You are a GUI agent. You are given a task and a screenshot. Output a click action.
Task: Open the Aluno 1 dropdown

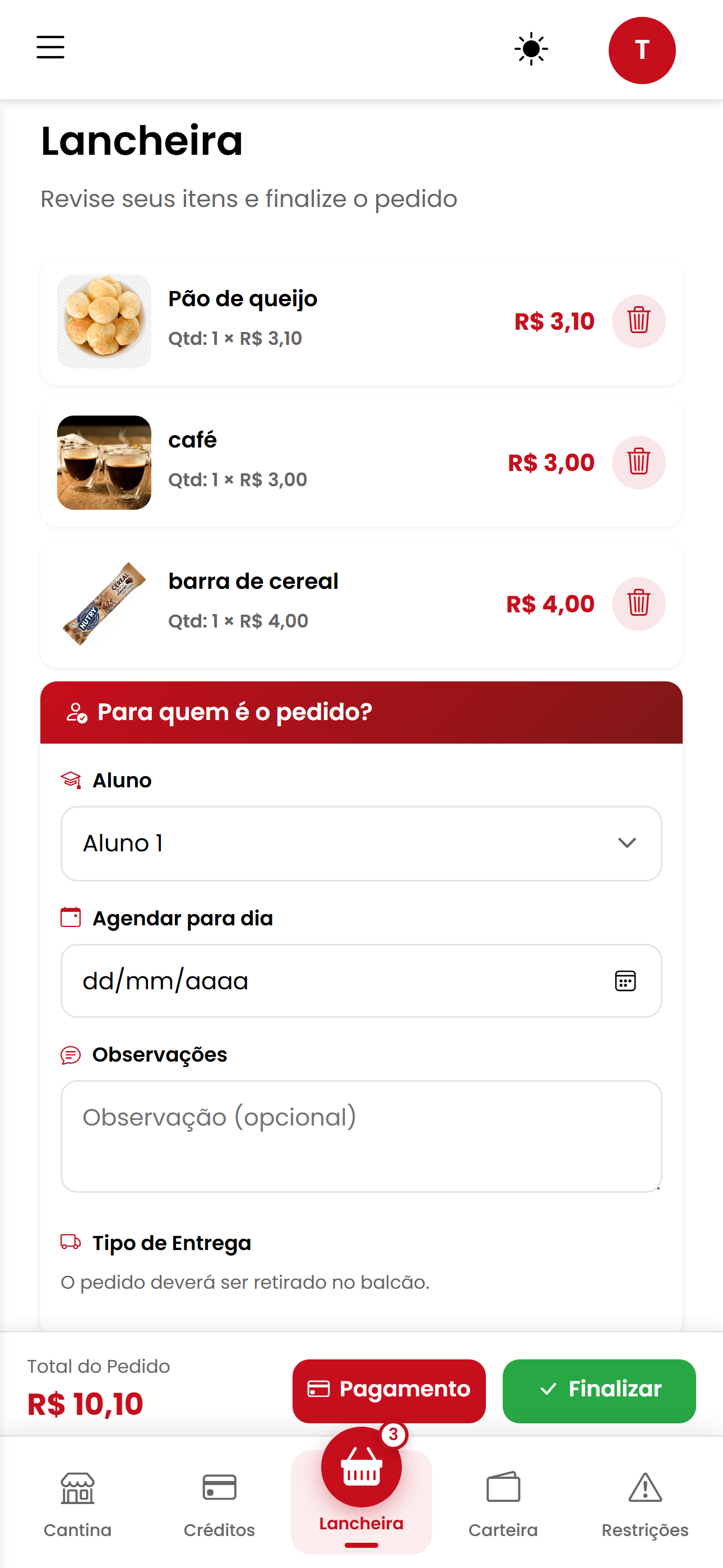click(361, 843)
